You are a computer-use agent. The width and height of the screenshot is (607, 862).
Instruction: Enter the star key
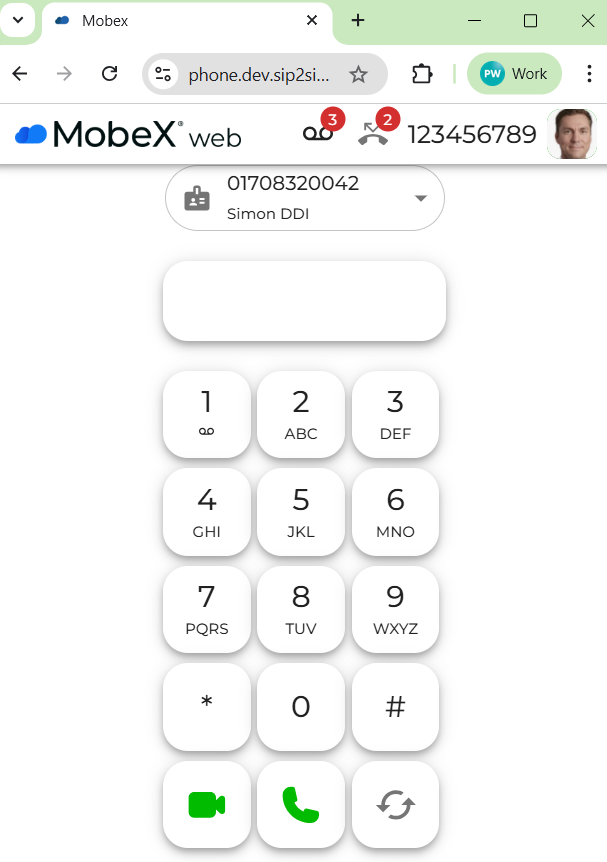tap(206, 707)
